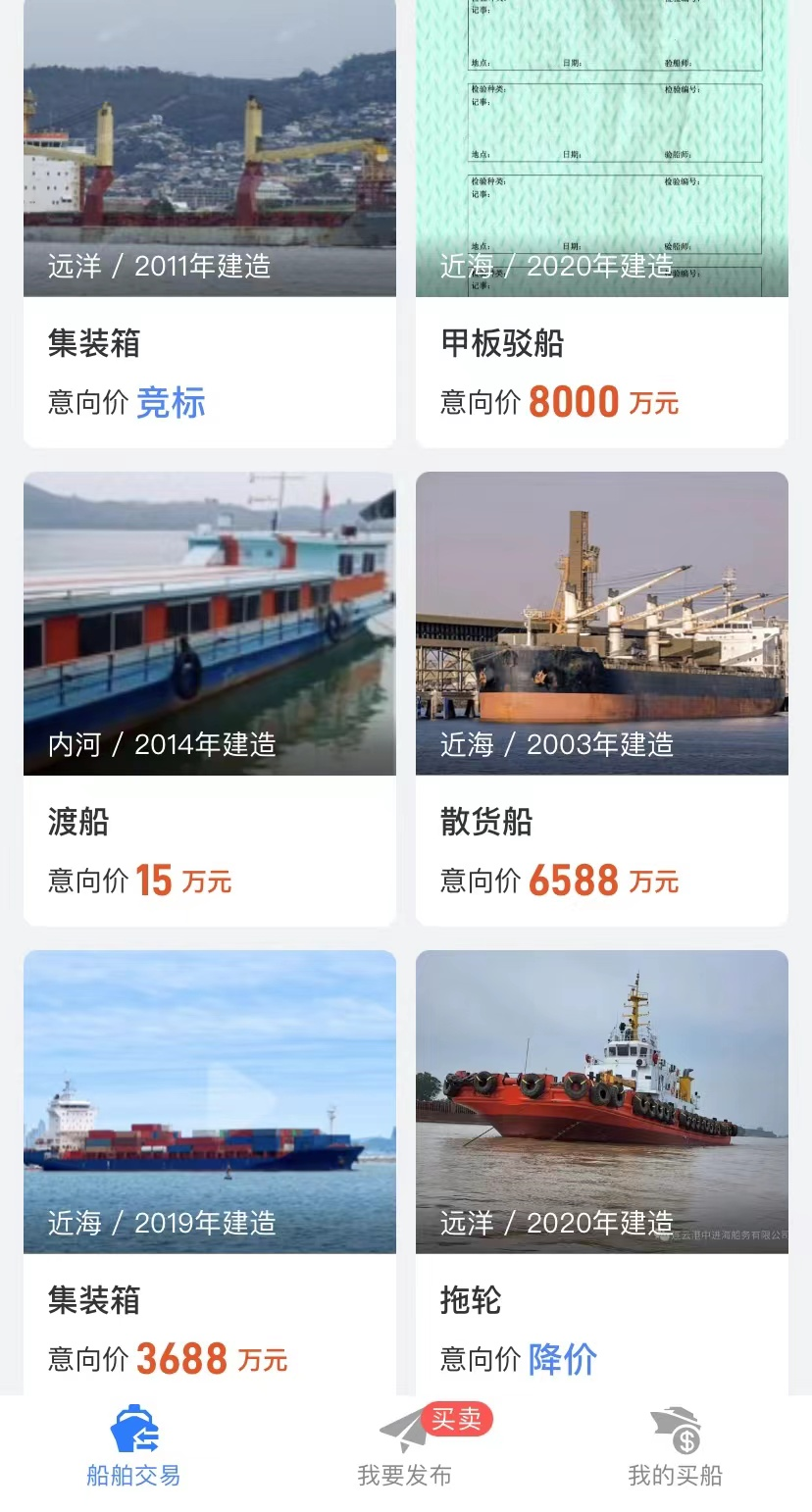
Task: Switch to the 船舶交易 tab
Action: pyautogui.click(x=134, y=1445)
